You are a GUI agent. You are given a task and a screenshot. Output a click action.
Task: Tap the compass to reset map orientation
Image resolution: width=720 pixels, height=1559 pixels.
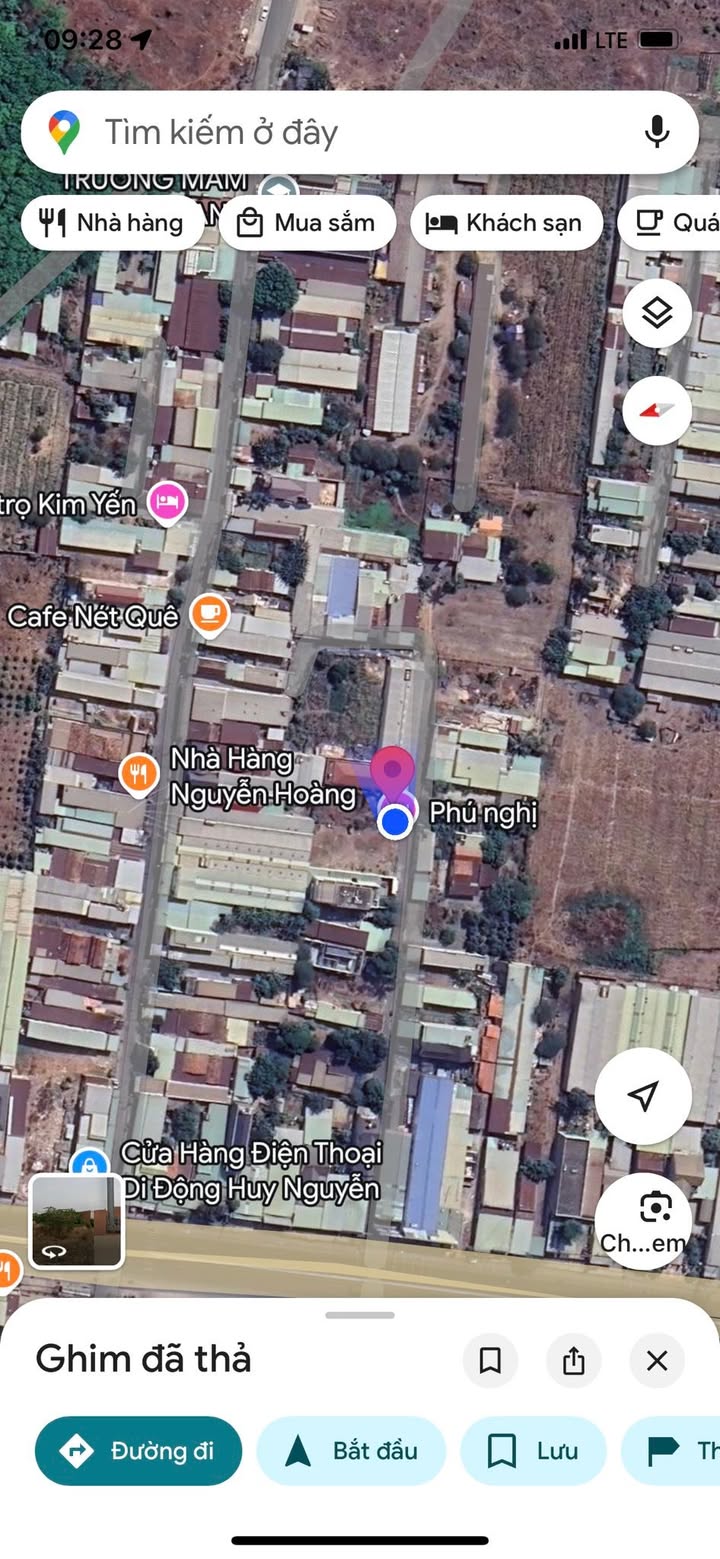pyautogui.click(x=657, y=411)
